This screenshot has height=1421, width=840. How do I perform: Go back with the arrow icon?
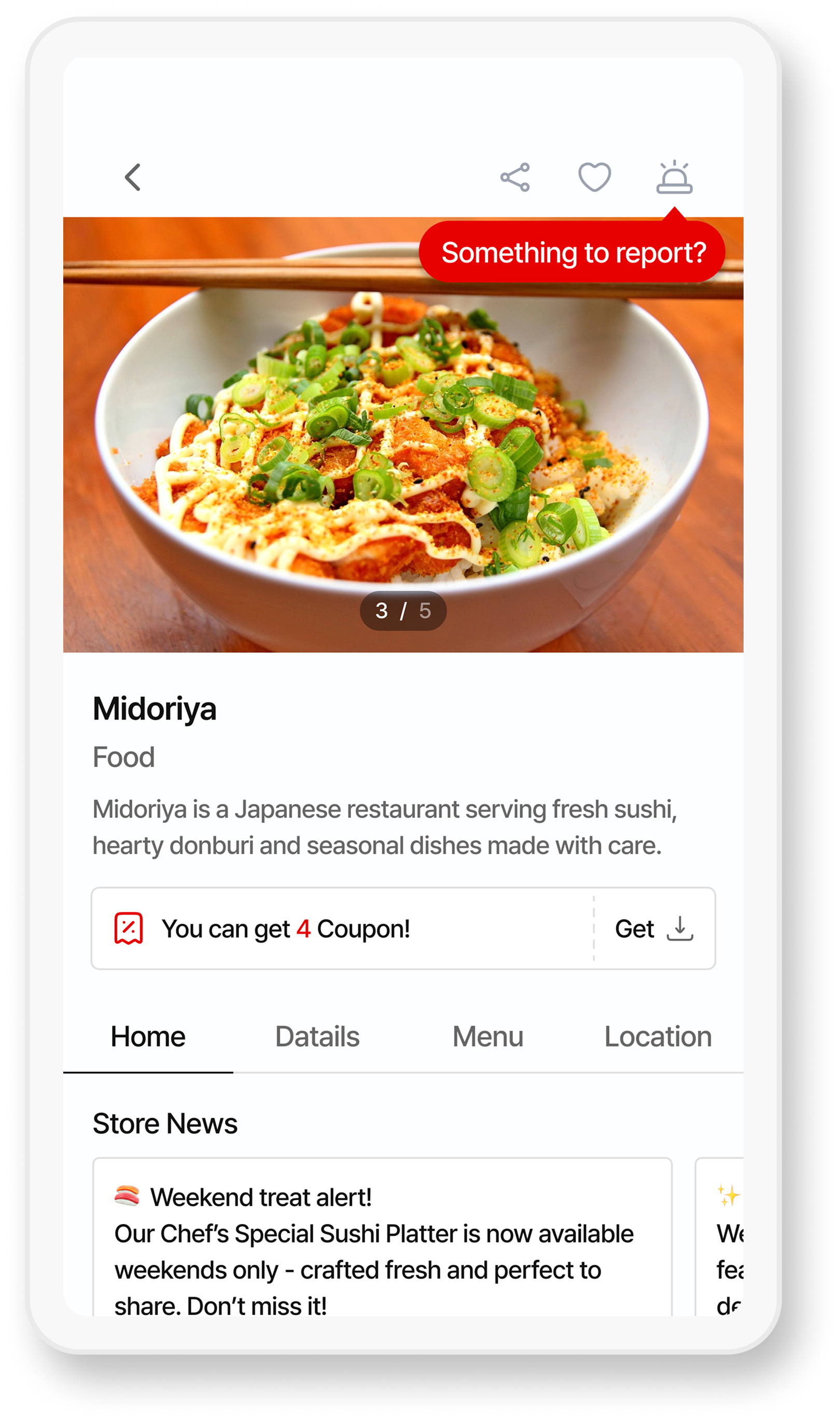[132, 178]
